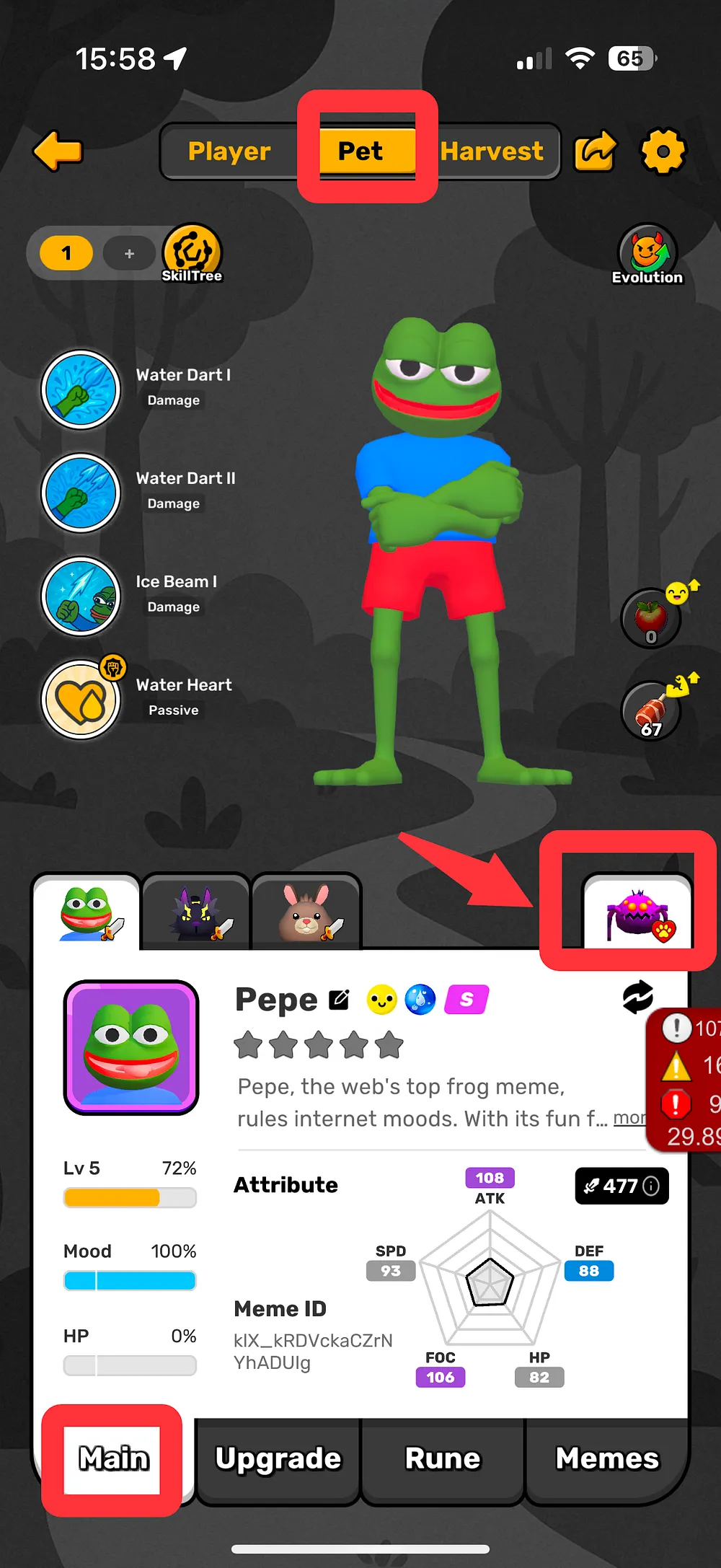View the Ice Beam I skill
This screenshot has height=1568, width=721.
pyautogui.click(x=81, y=596)
